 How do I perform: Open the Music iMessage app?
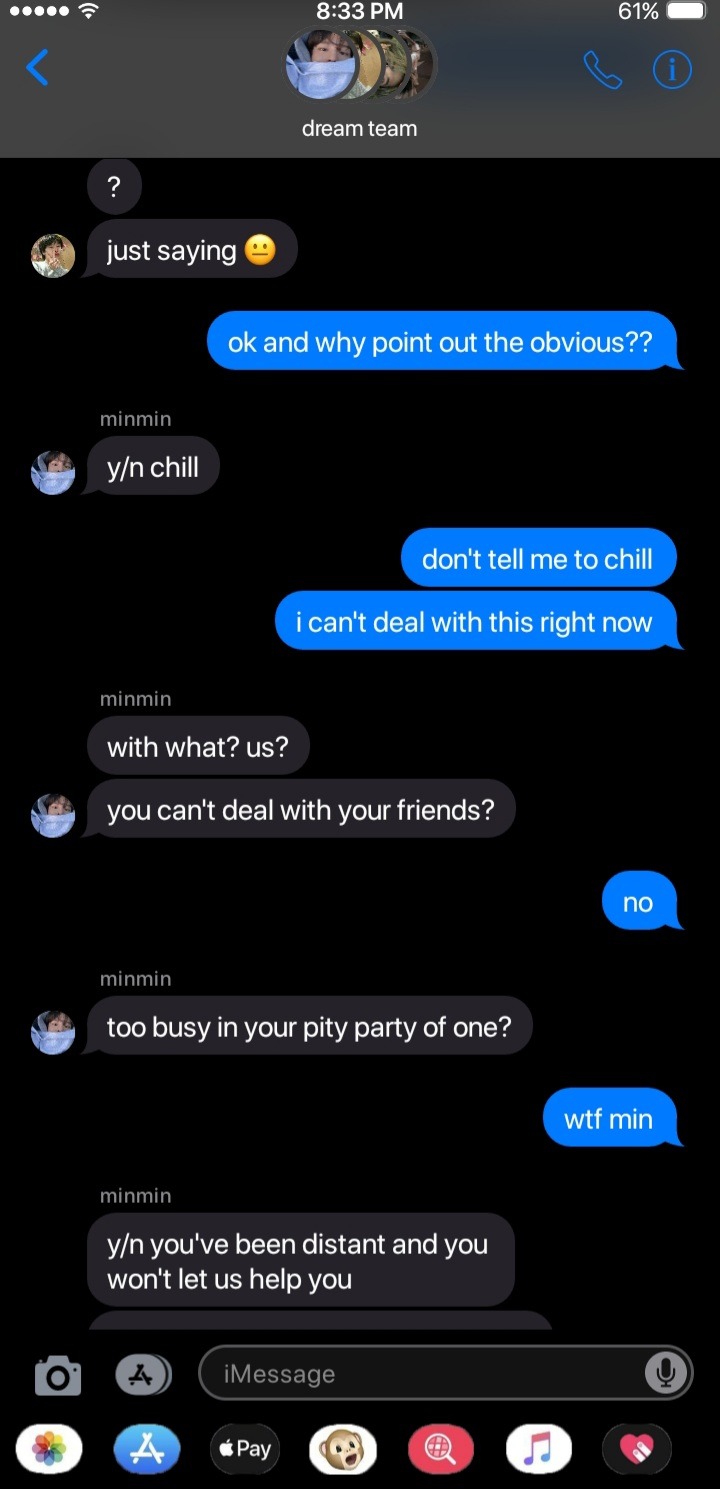point(539,1448)
